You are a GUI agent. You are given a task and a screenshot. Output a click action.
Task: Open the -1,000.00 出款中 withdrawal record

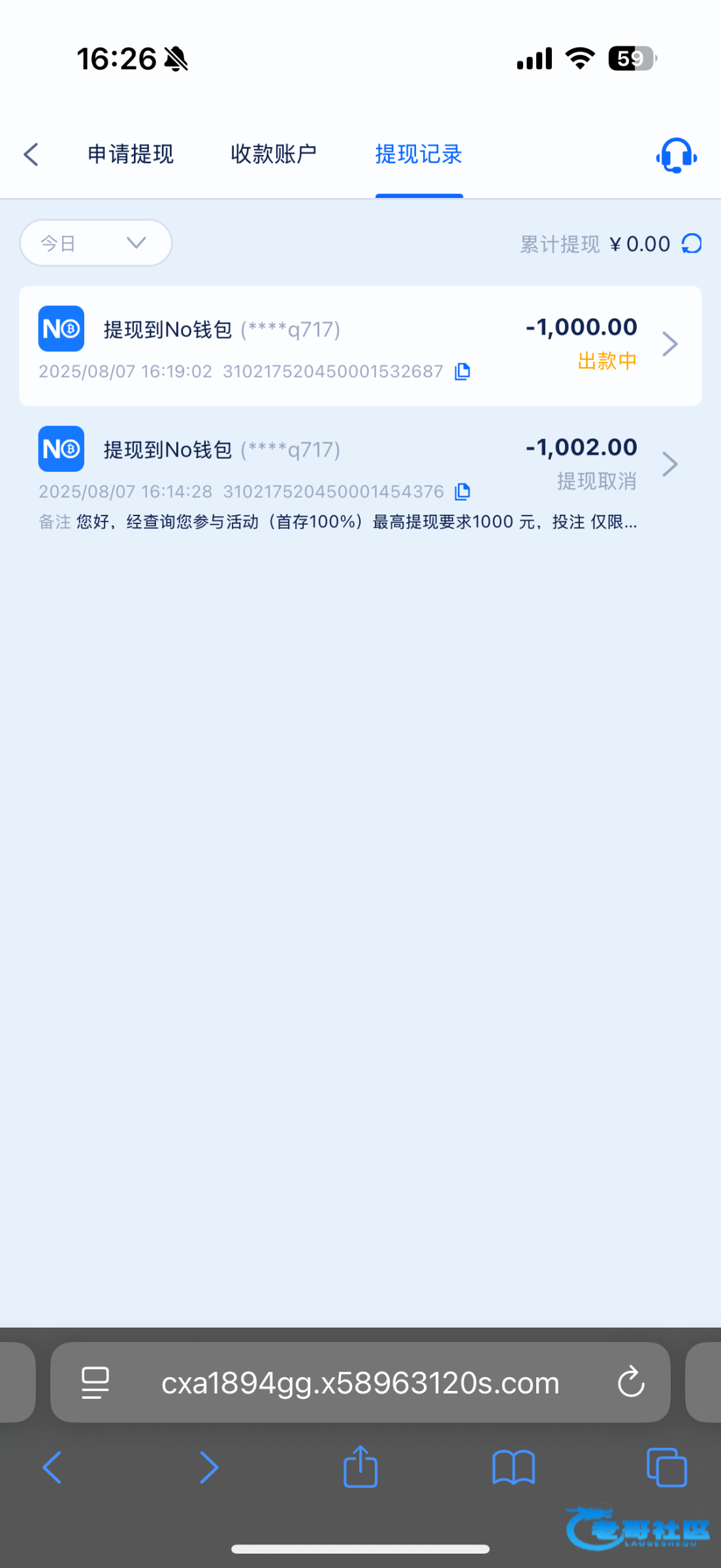(360, 345)
